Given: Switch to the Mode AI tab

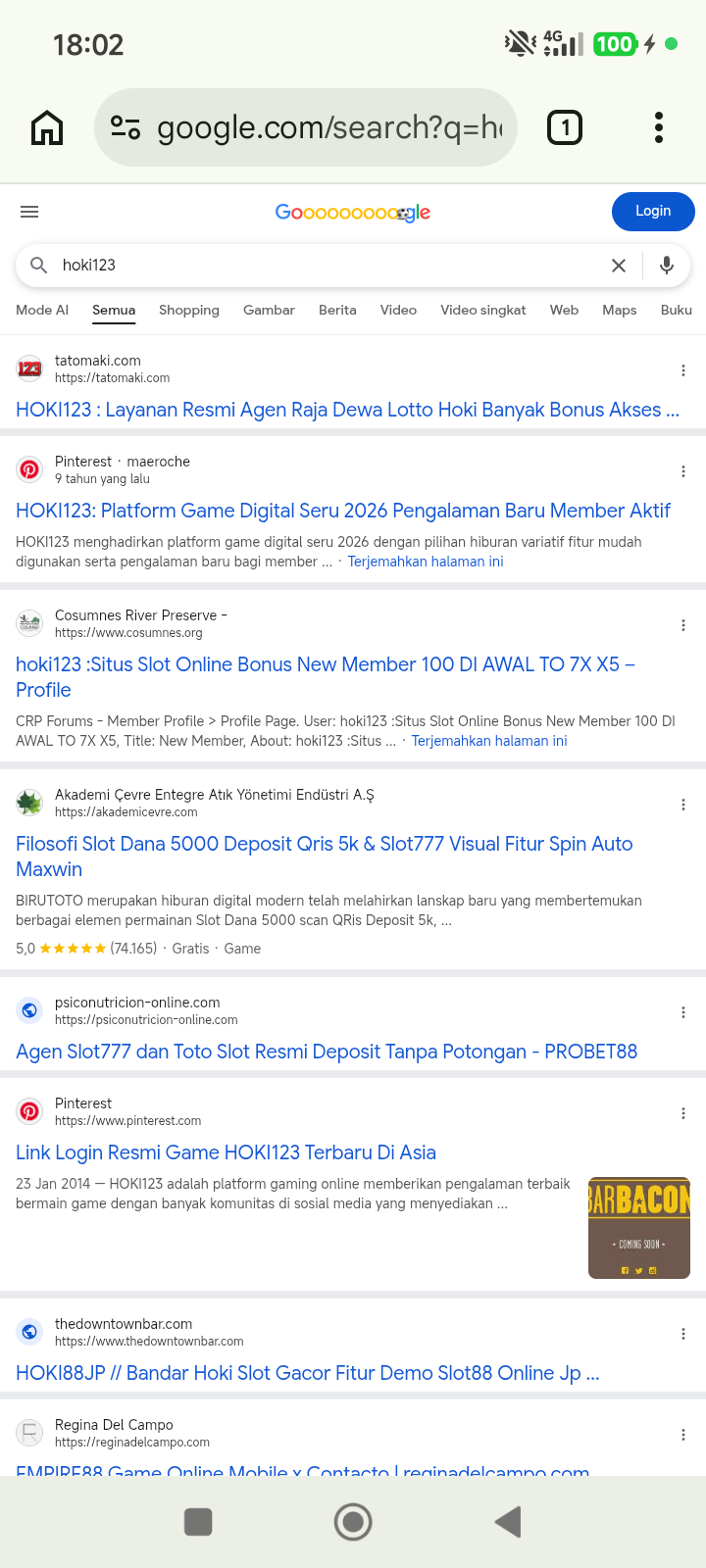Looking at the screenshot, I should 42,310.
